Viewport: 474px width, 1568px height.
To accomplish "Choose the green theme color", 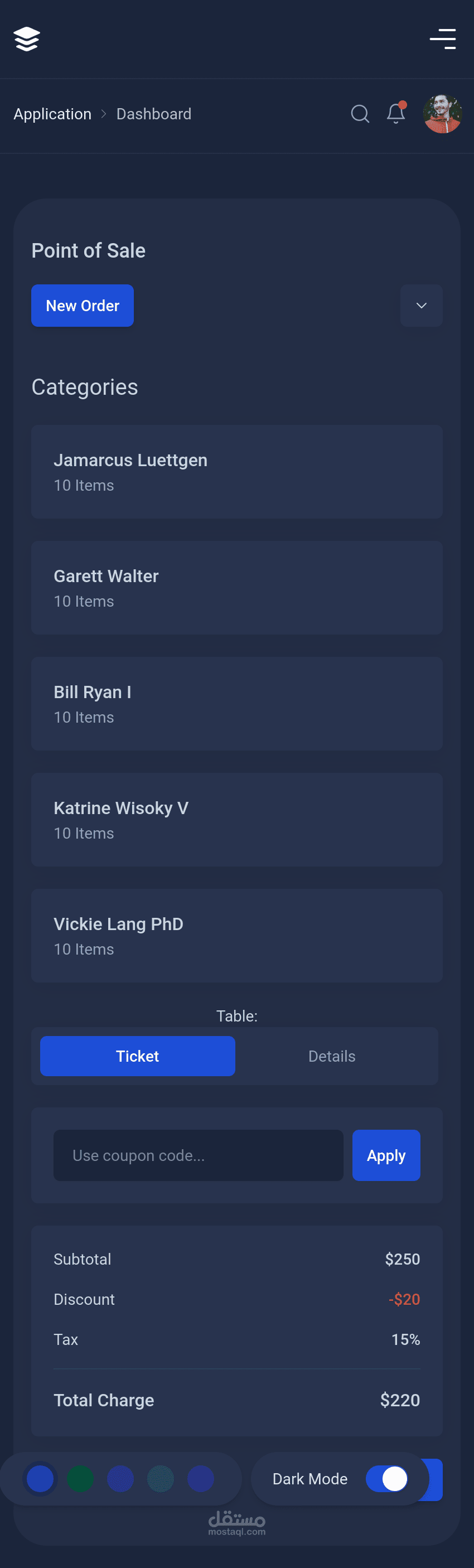I will (80, 1479).
